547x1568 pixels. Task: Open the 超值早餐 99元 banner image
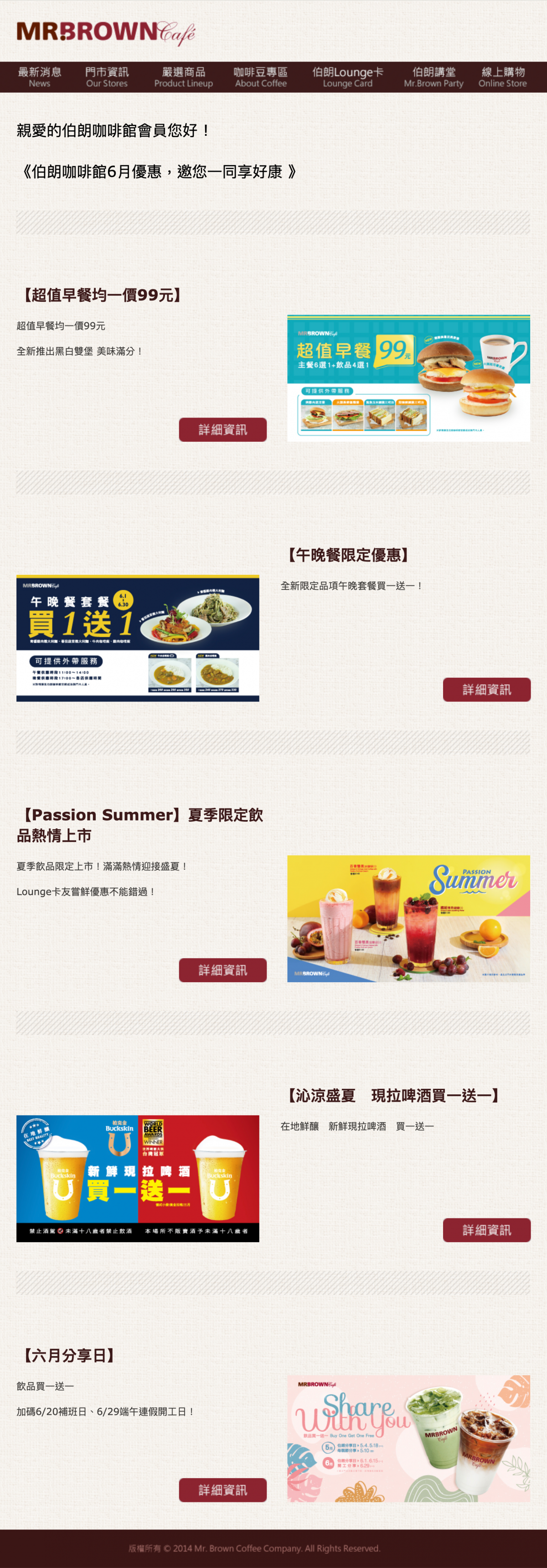click(408, 378)
